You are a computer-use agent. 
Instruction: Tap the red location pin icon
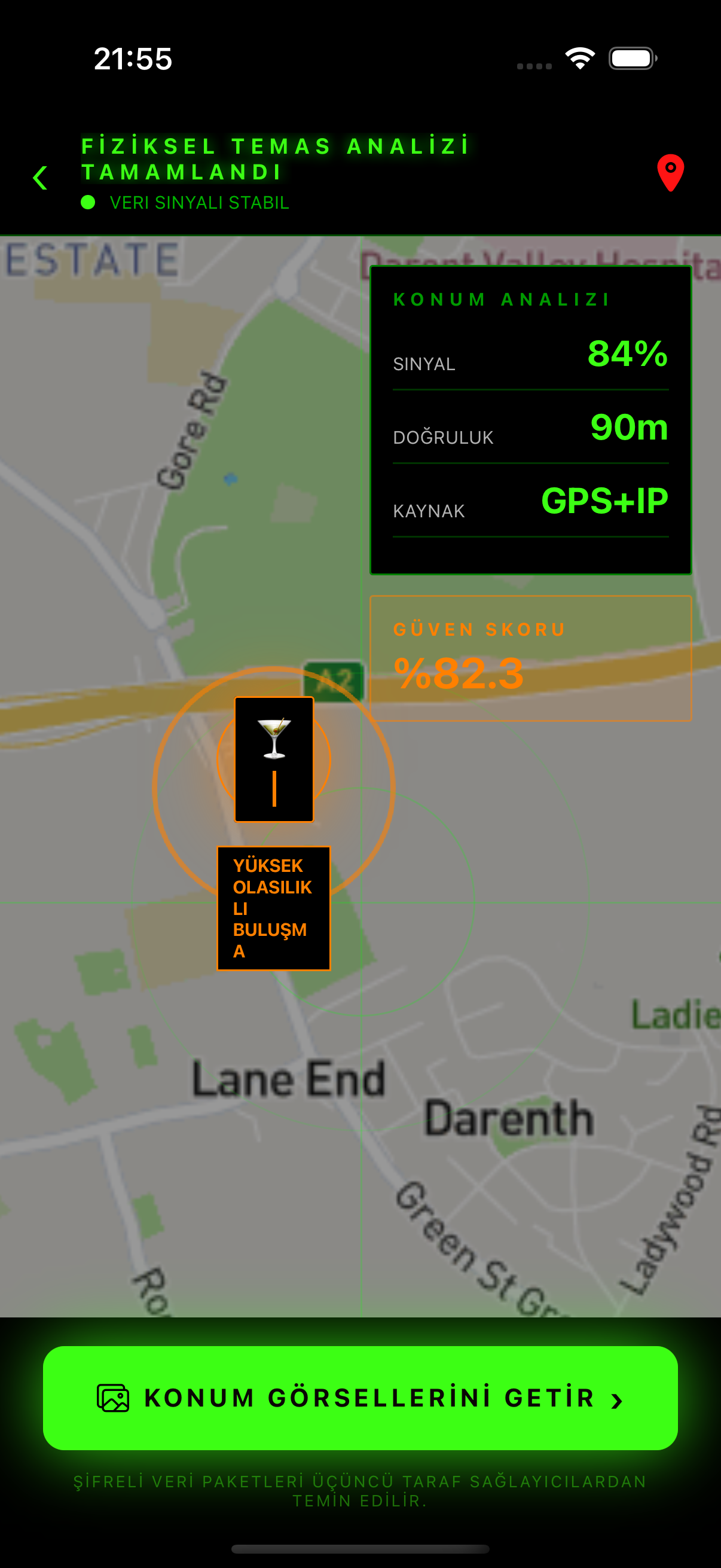(670, 173)
